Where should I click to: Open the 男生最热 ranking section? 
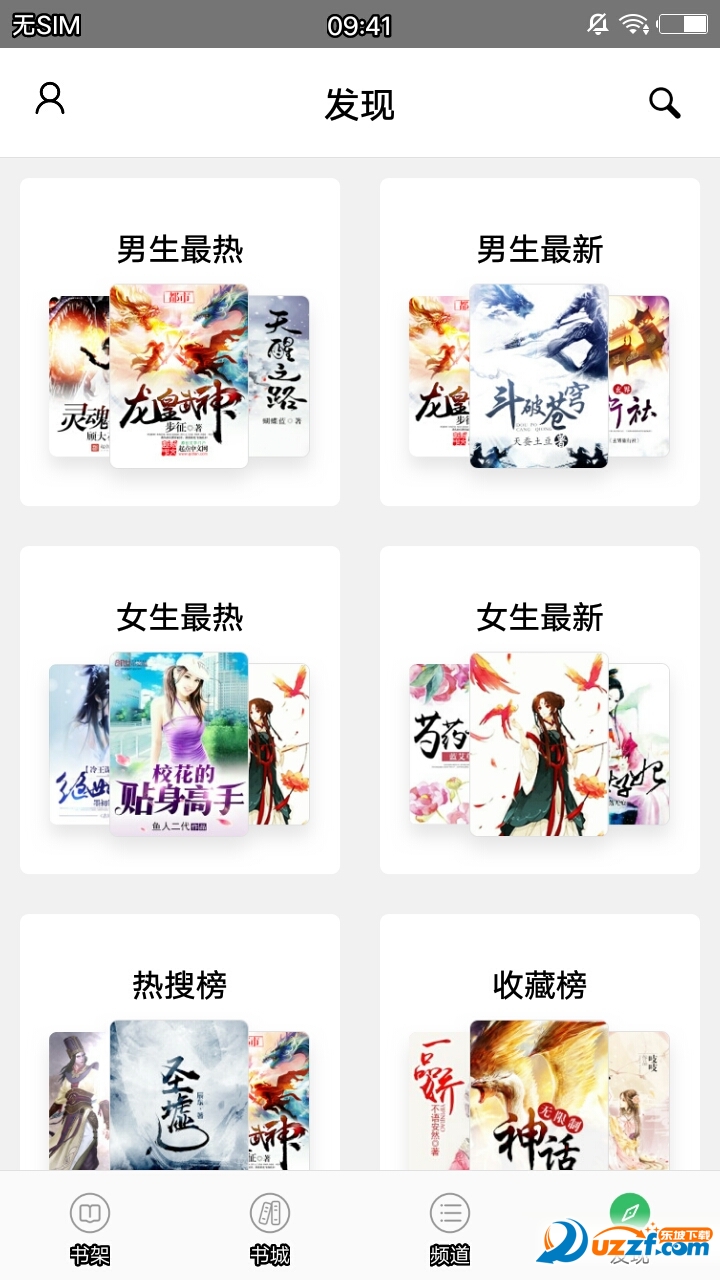(x=178, y=340)
